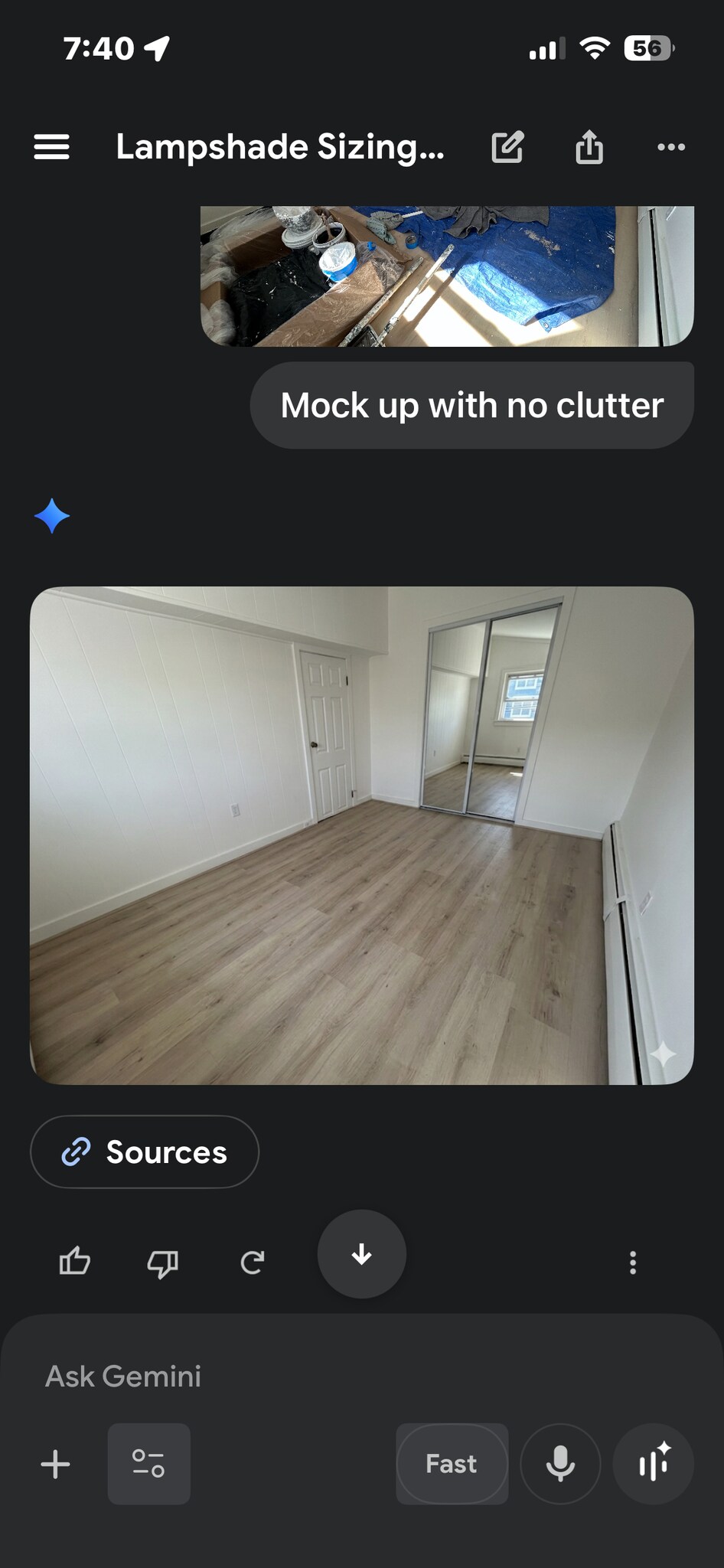The image size is (724, 1568).
Task: Regenerate the response
Action: [252, 1262]
